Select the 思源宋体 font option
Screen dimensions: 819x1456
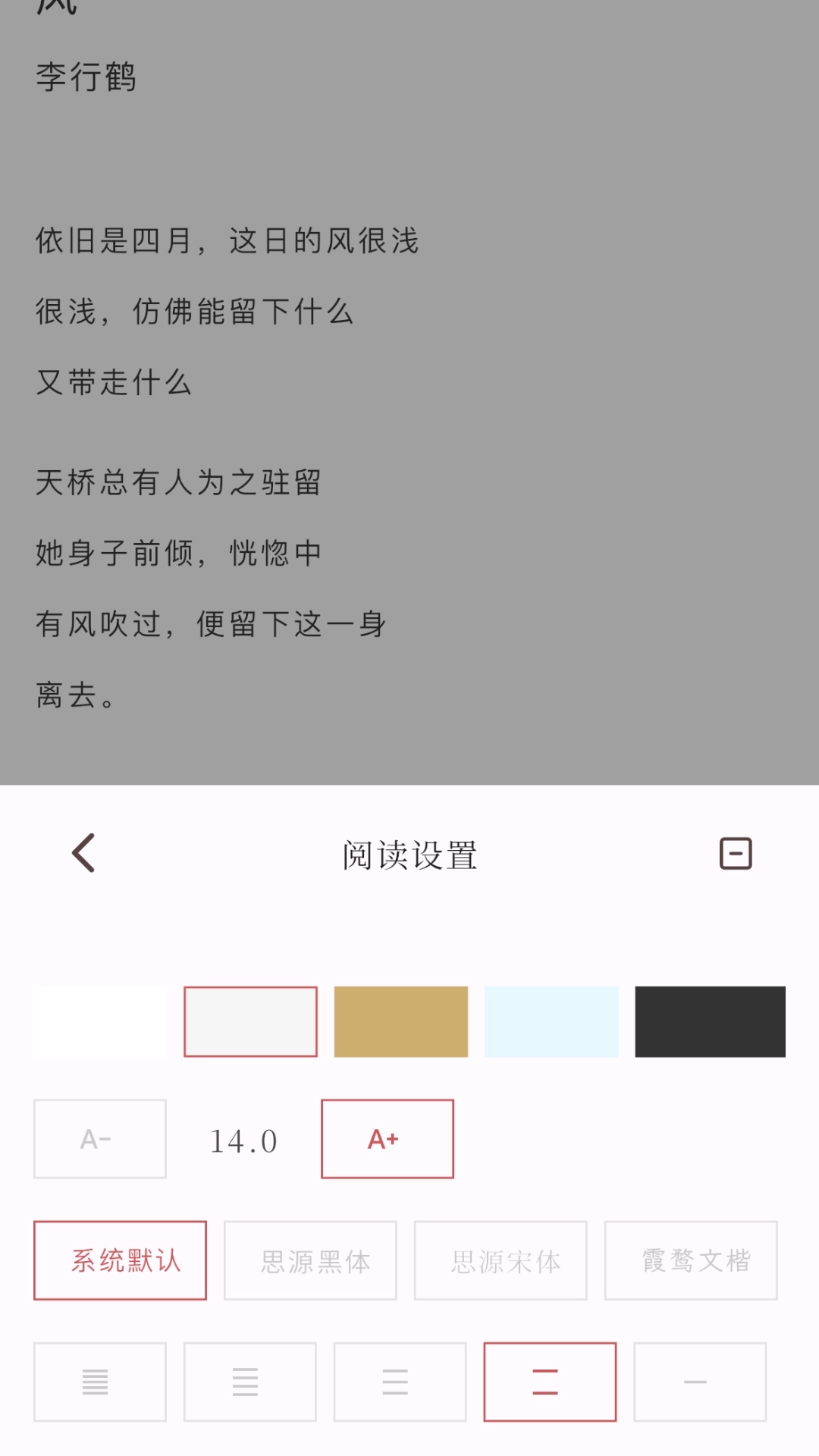pos(500,1260)
